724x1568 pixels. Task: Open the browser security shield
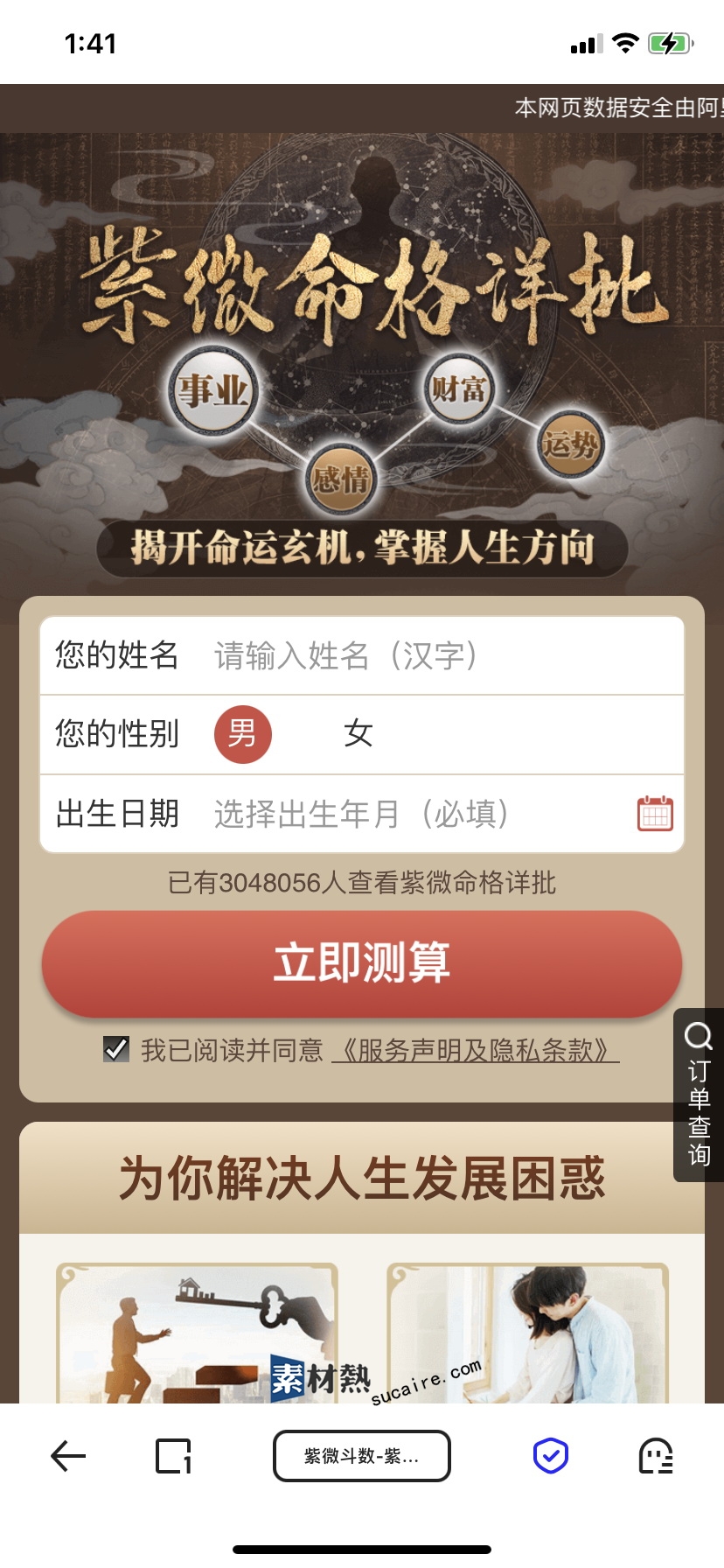click(x=551, y=1456)
